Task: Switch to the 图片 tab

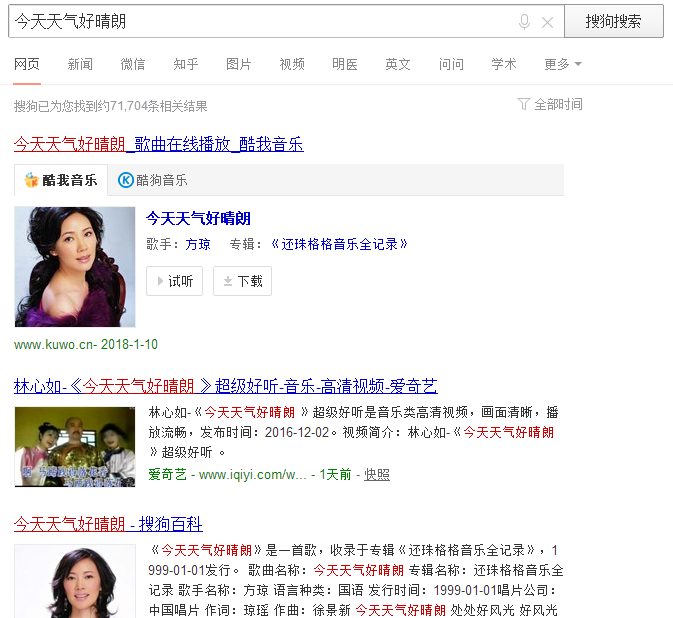Action: pyautogui.click(x=239, y=64)
